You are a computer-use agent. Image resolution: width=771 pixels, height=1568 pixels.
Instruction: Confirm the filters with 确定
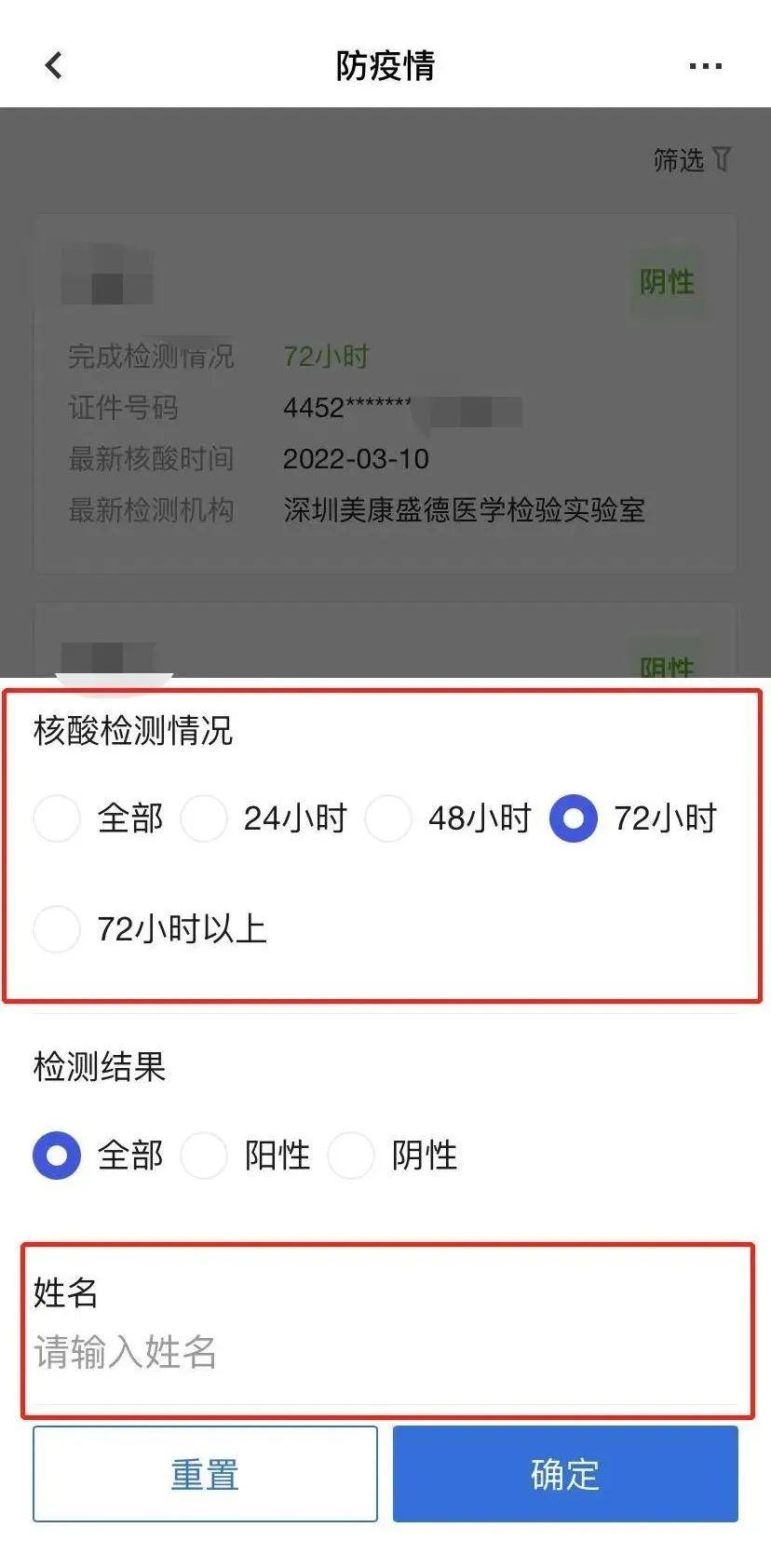pyautogui.click(x=565, y=1474)
